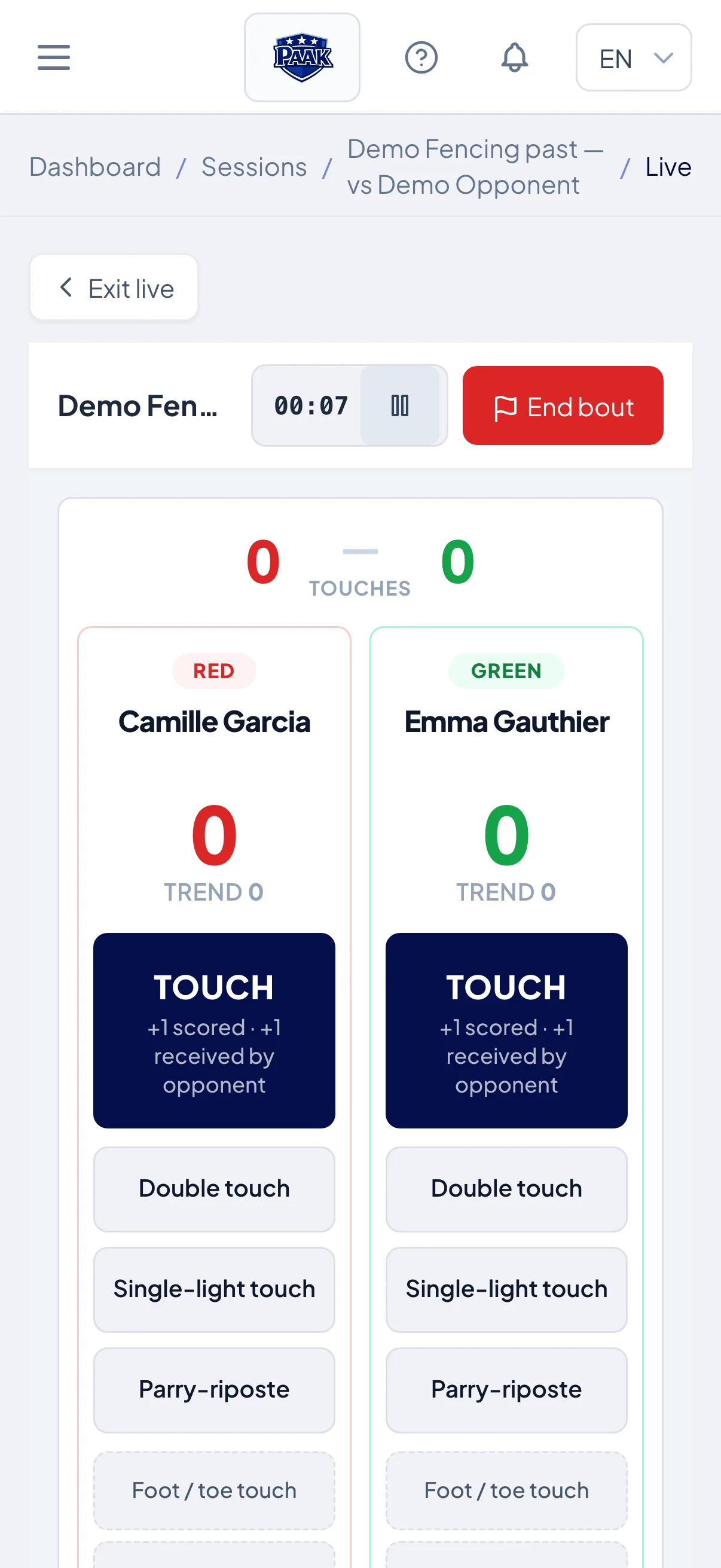This screenshot has height=1568, width=721.
Task: Select Single-light touch under Camille Garcia
Action: (213, 1289)
